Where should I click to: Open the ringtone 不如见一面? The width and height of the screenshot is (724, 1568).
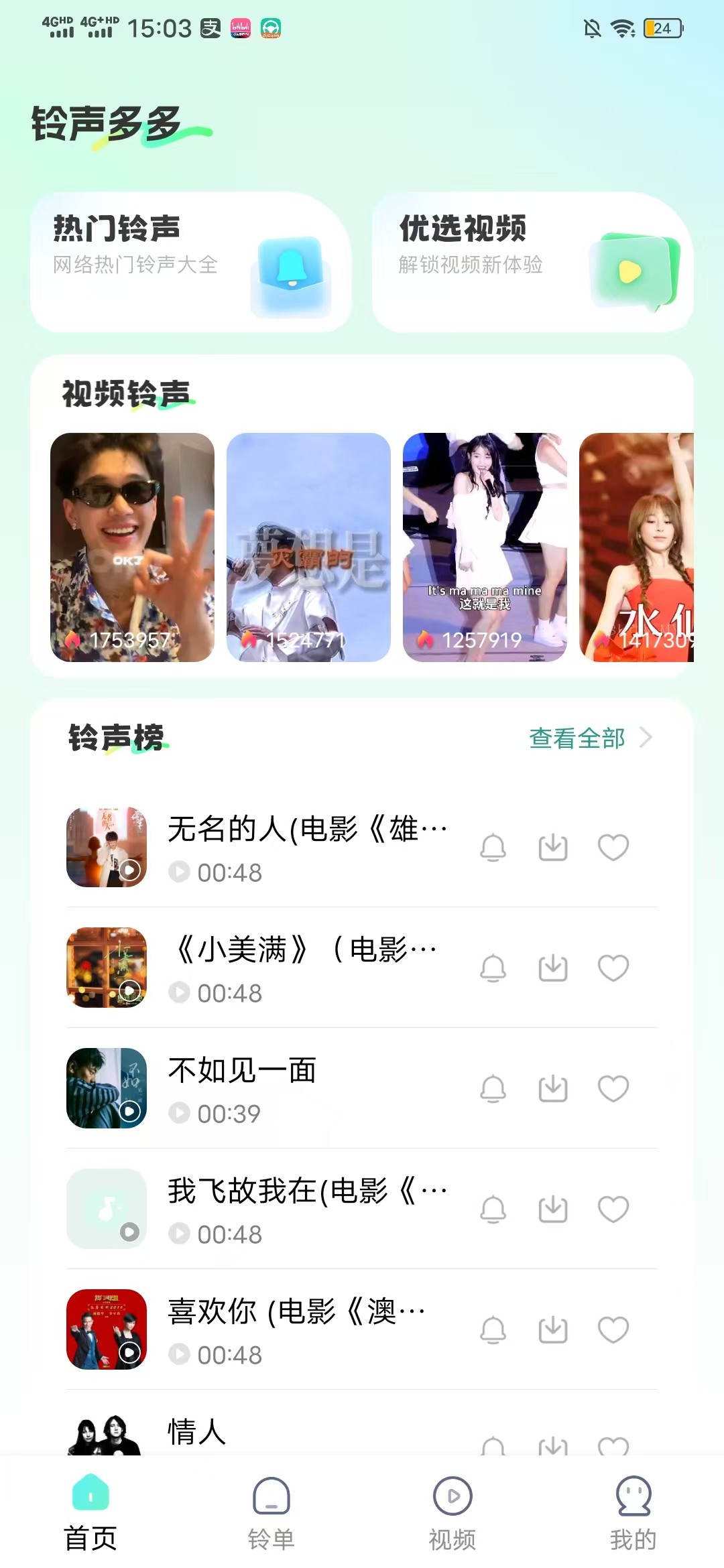coord(242,1071)
